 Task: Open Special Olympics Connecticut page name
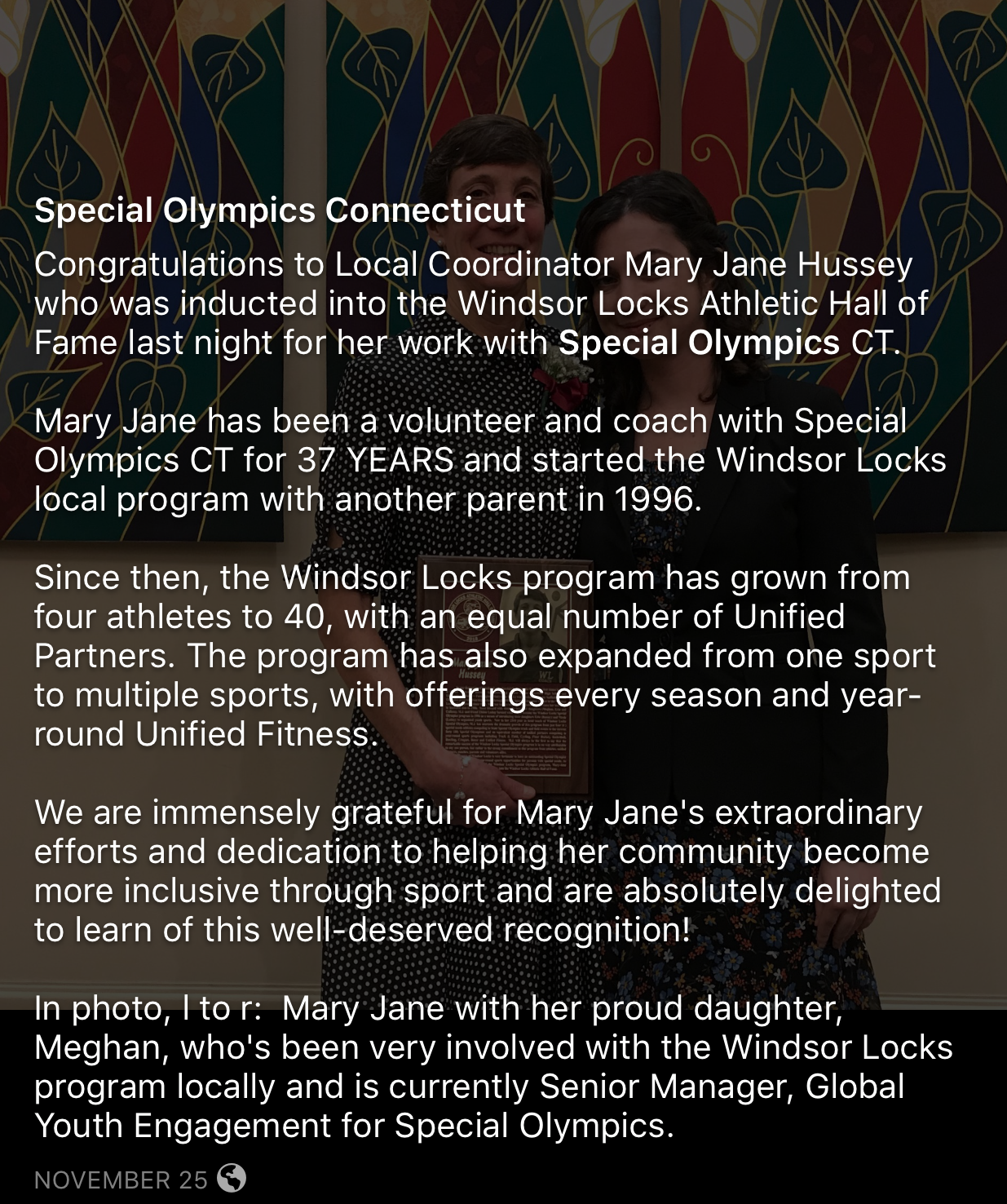[x=280, y=210]
